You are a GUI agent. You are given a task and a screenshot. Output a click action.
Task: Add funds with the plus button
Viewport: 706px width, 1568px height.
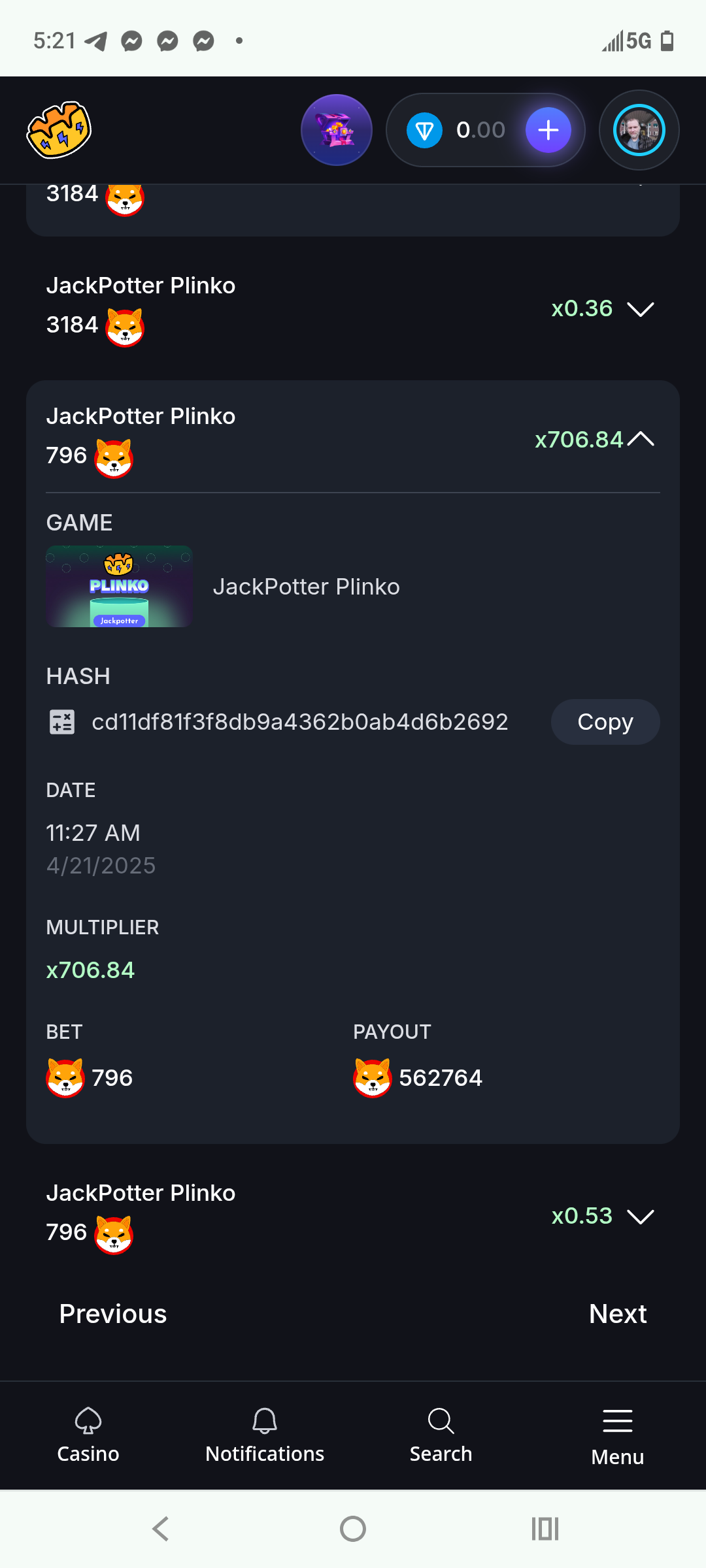(548, 130)
